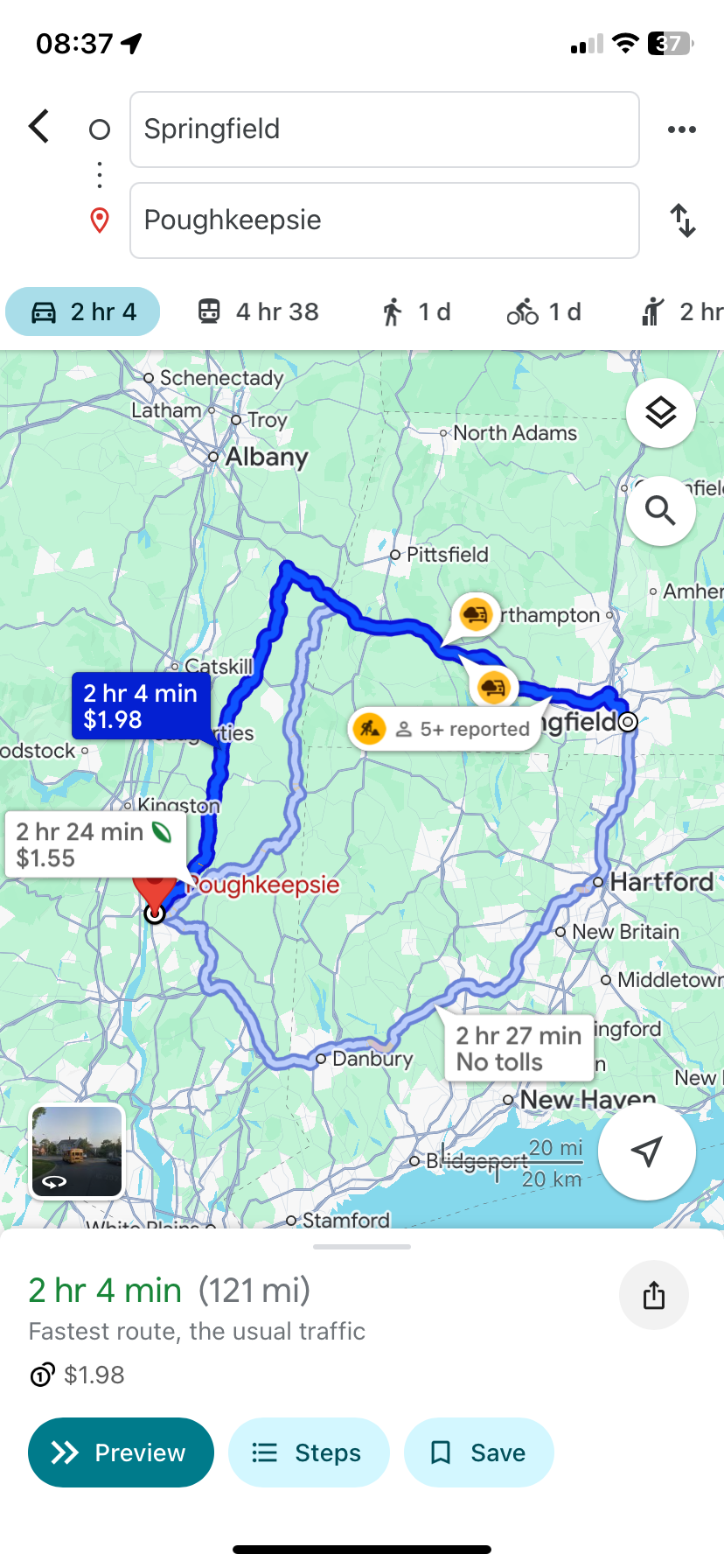Image resolution: width=724 pixels, height=1568 pixels.
Task: Open the map layers switcher
Action: coord(660,413)
